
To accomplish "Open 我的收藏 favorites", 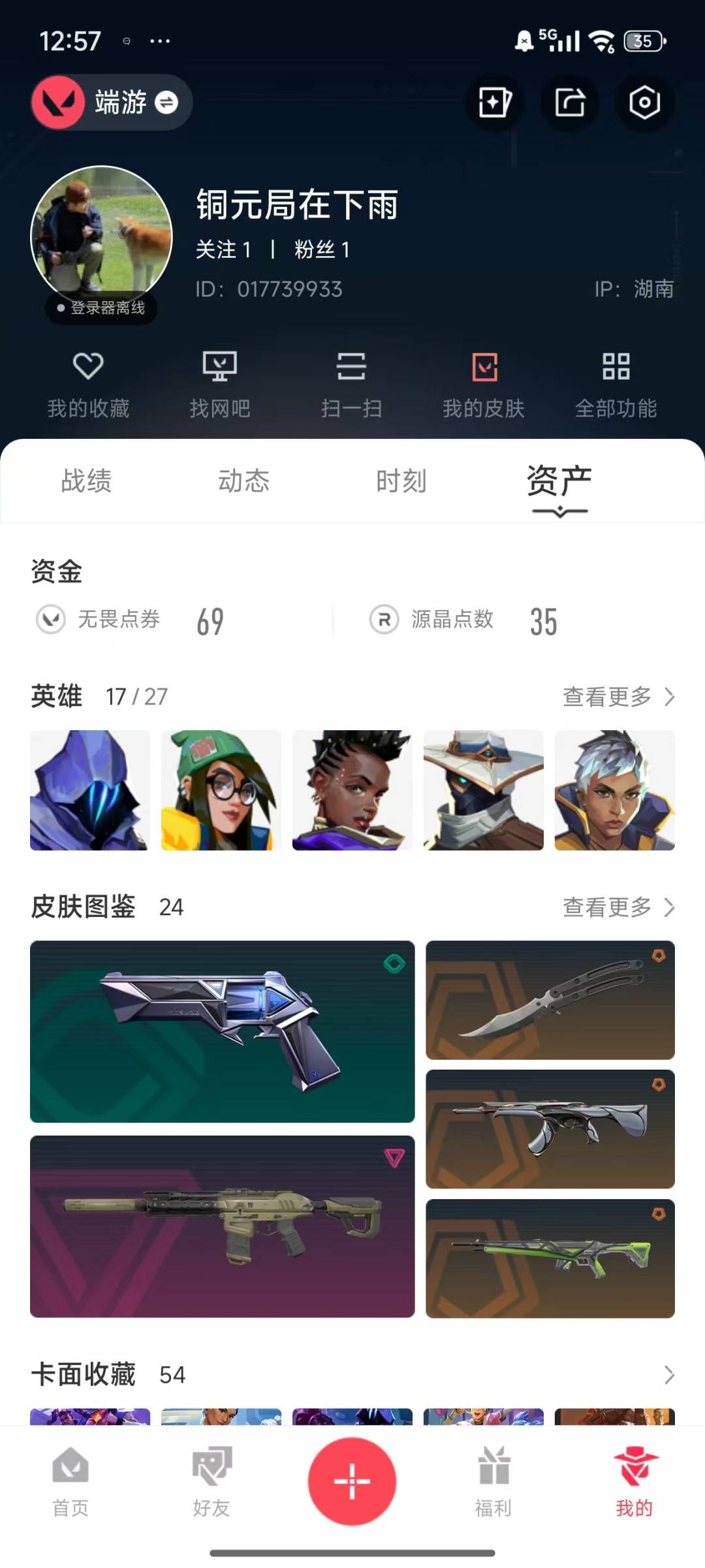I will (x=88, y=385).
